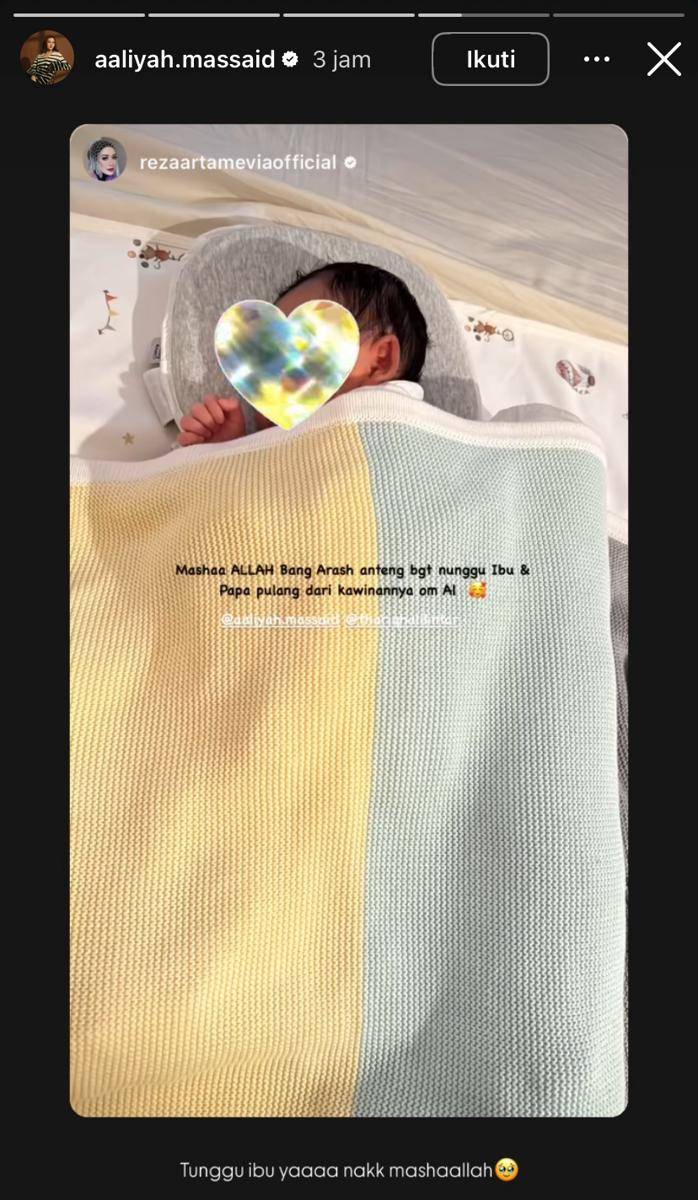Follow with the Ikuti button
The image size is (698, 1200).
[x=490, y=59]
